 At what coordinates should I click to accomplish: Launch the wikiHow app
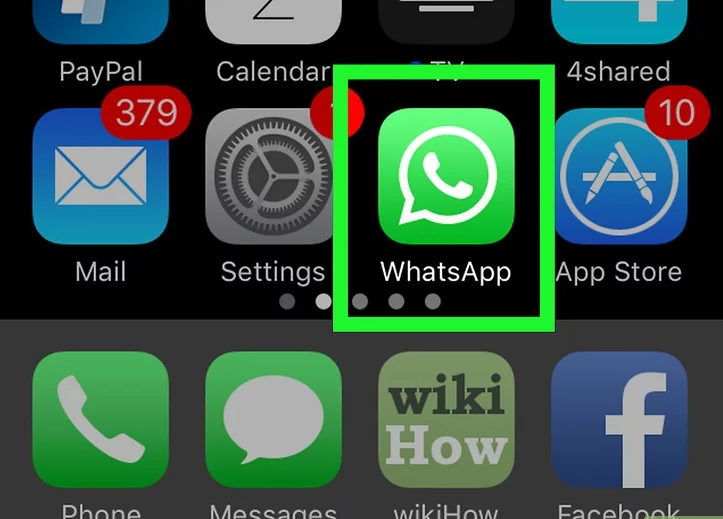tap(446, 420)
